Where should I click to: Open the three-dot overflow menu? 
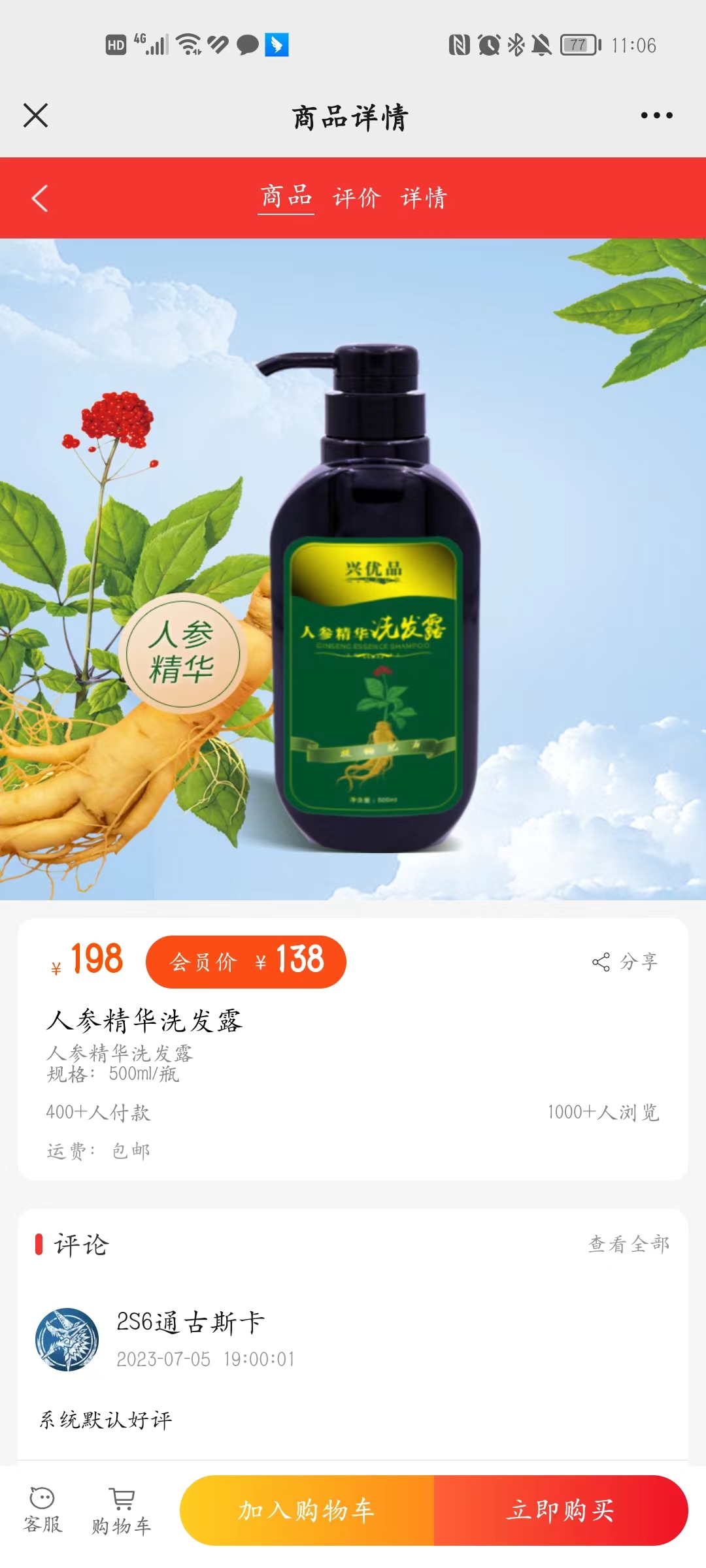coord(656,116)
